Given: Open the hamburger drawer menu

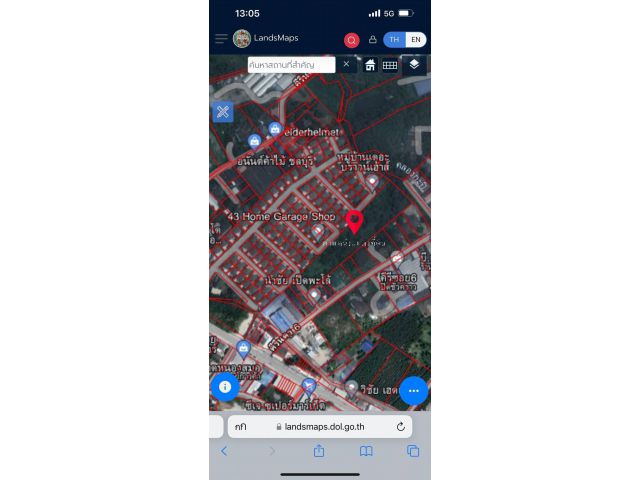Looking at the screenshot, I should click(221, 39).
